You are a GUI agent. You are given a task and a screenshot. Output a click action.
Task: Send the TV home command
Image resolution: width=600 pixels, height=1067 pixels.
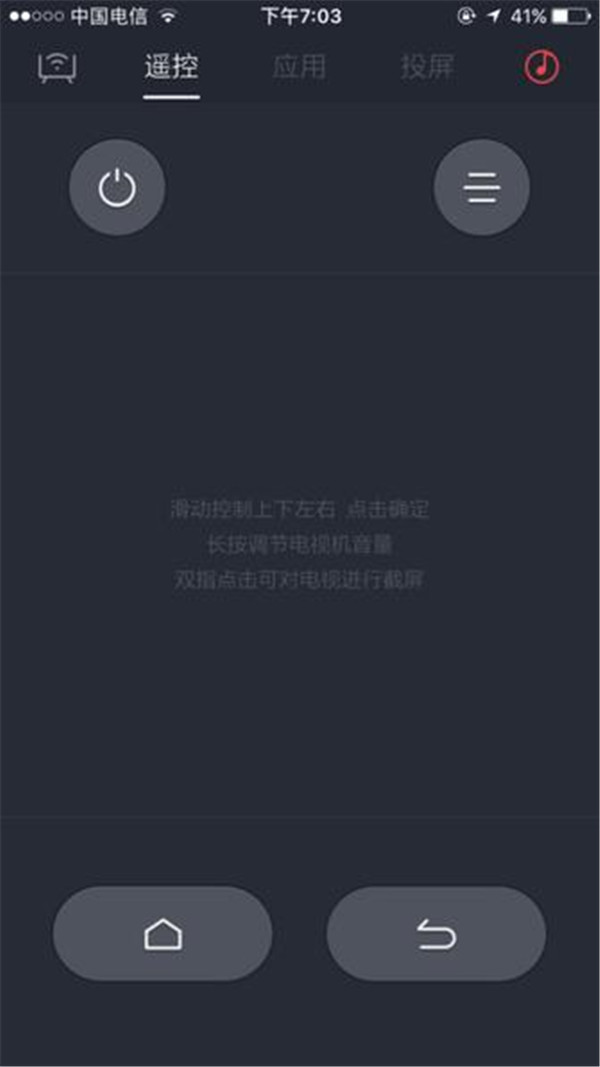pos(162,934)
